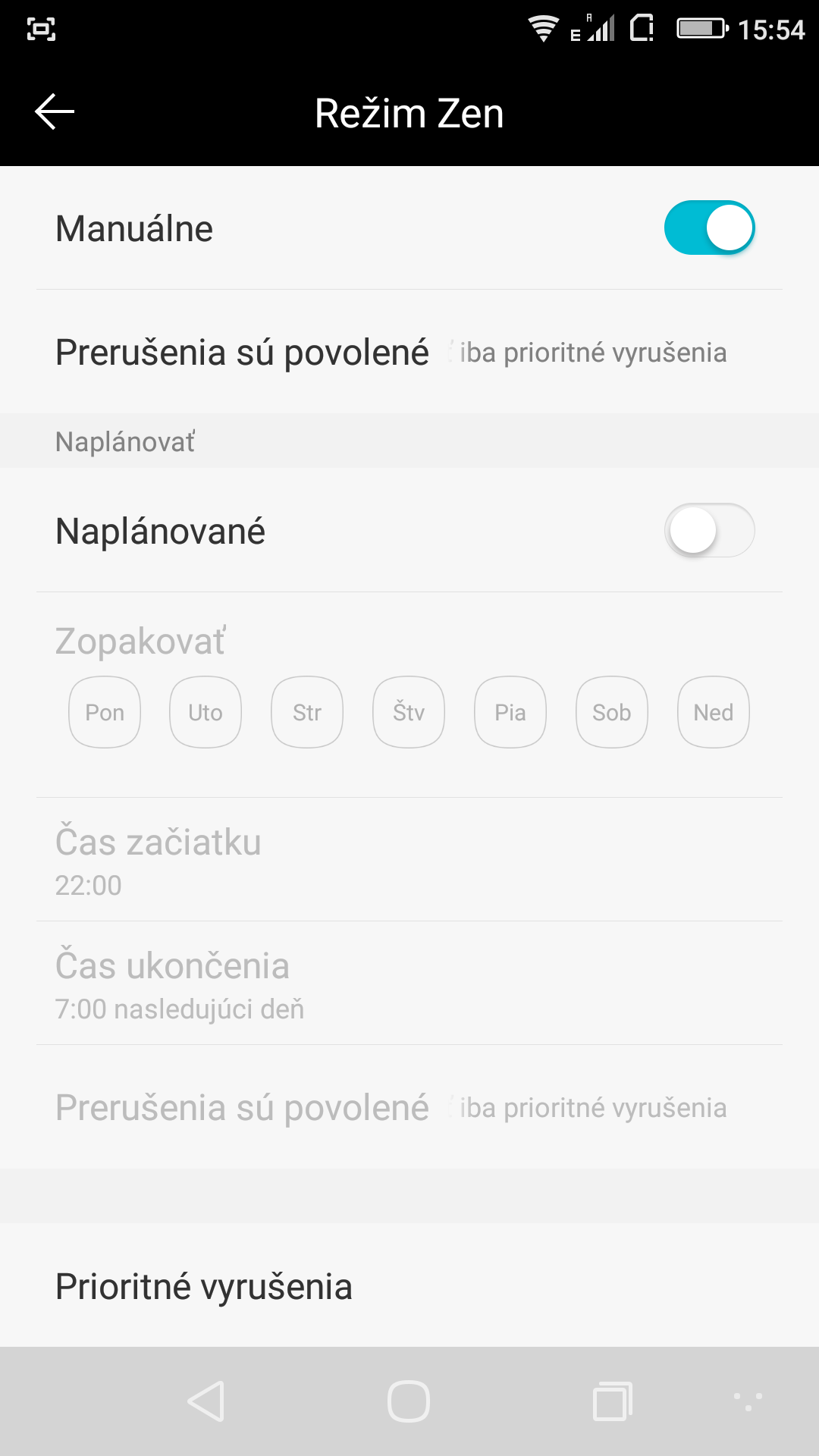Open recent apps from navigation bar
The height and width of the screenshot is (1456, 819).
click(613, 1401)
